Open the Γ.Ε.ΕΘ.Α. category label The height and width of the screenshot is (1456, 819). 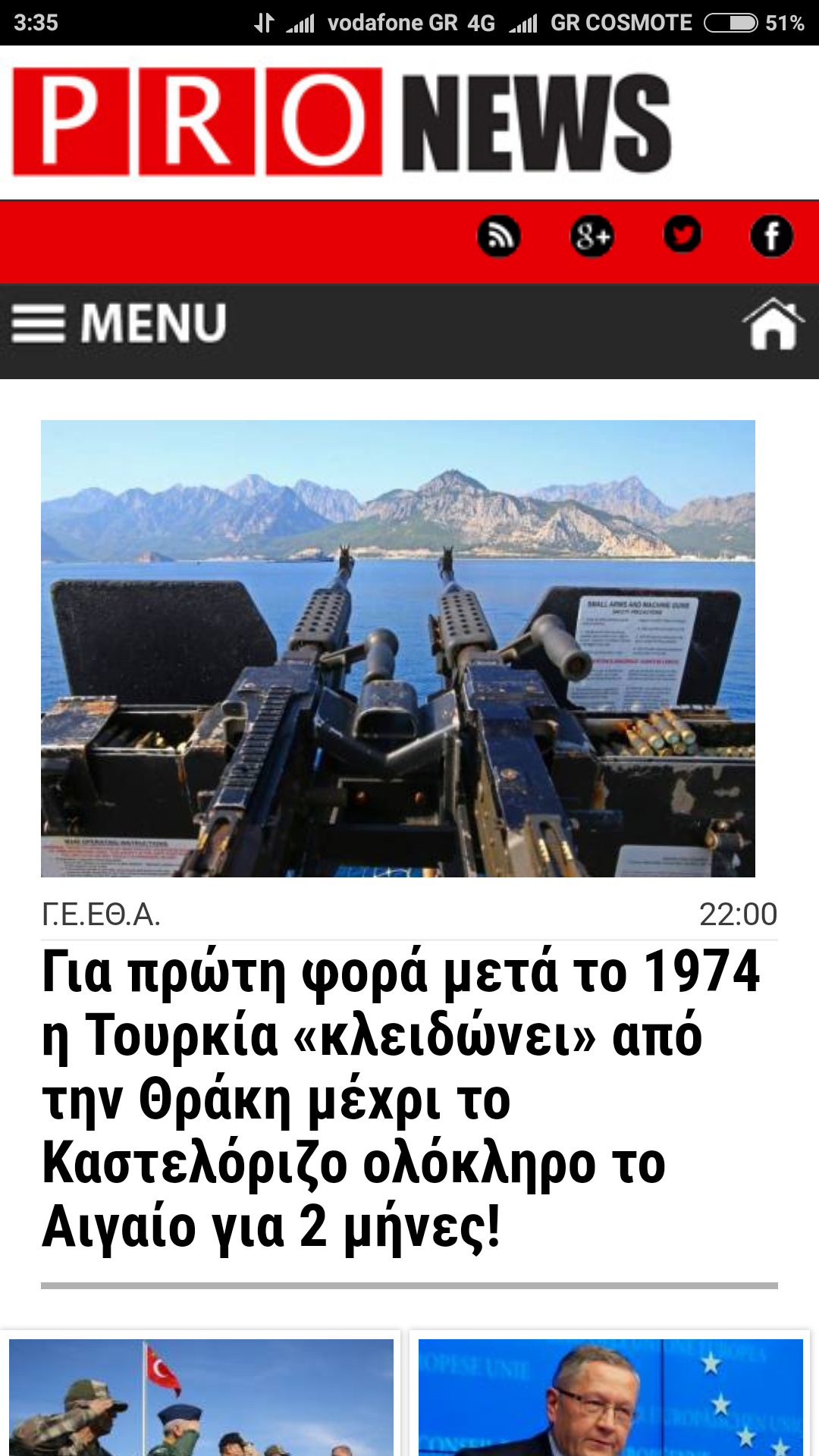101,915
